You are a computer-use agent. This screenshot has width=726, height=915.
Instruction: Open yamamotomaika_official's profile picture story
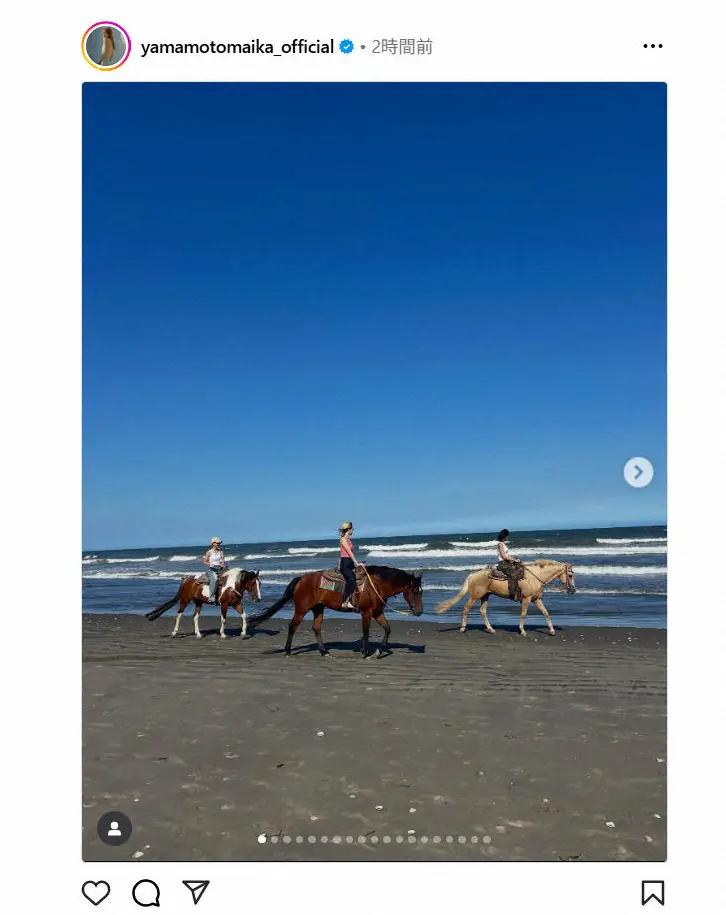click(106, 46)
